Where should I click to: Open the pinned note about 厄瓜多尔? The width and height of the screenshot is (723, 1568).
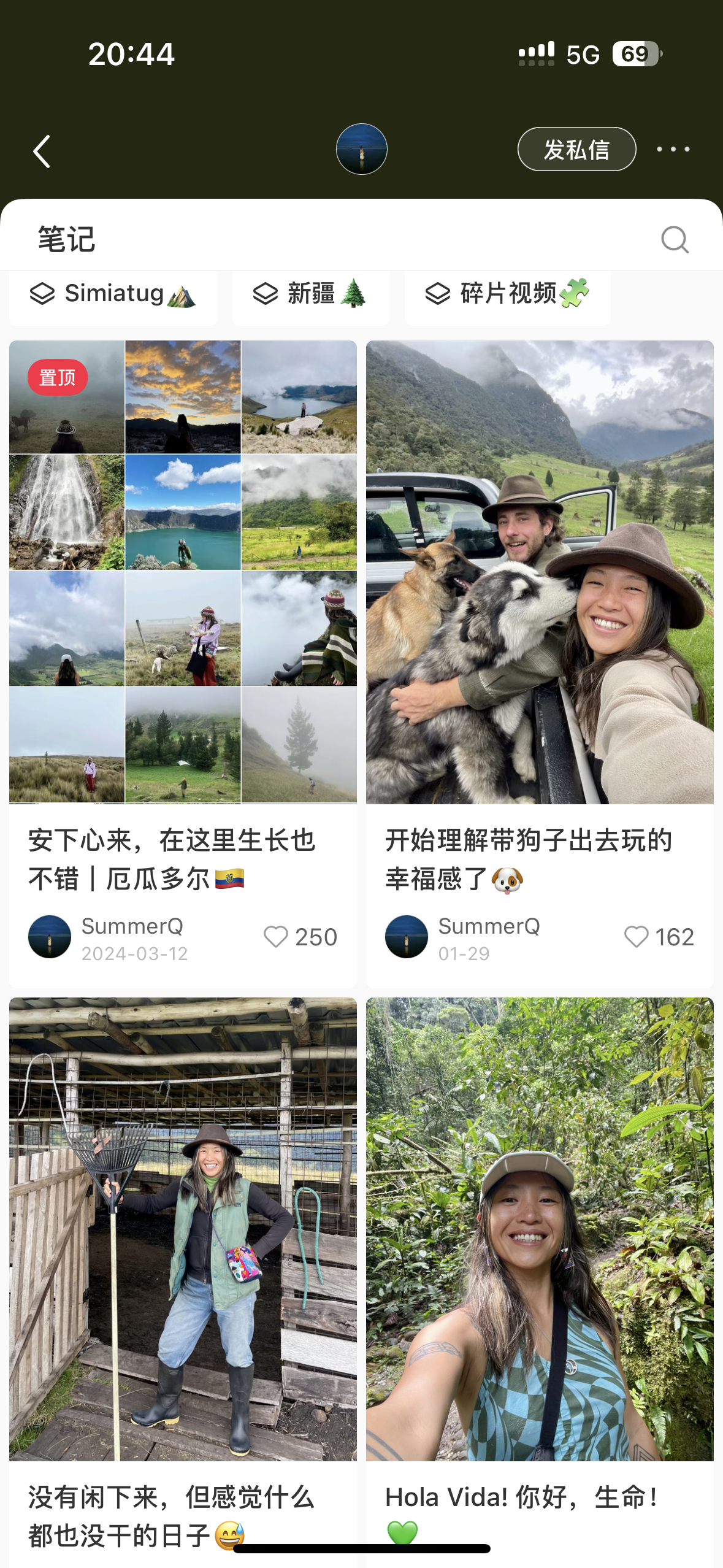pyautogui.click(x=183, y=572)
